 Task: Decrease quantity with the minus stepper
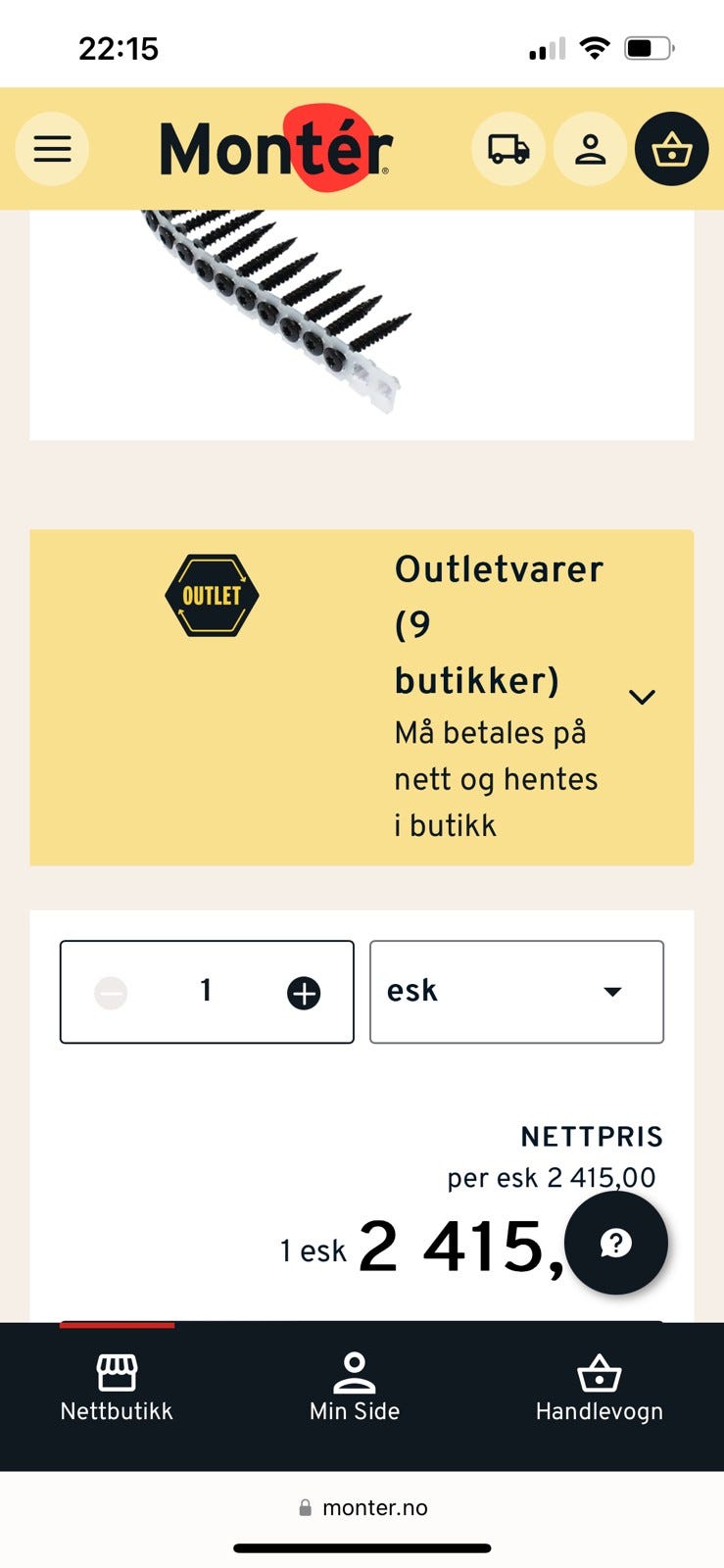[111, 991]
